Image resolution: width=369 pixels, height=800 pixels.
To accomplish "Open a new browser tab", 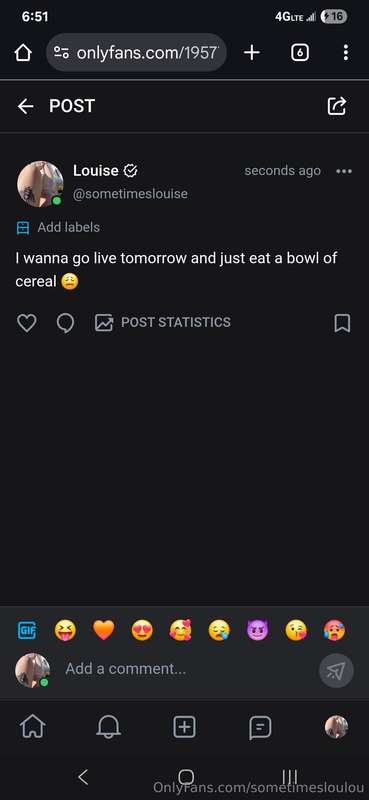I will click(252, 52).
